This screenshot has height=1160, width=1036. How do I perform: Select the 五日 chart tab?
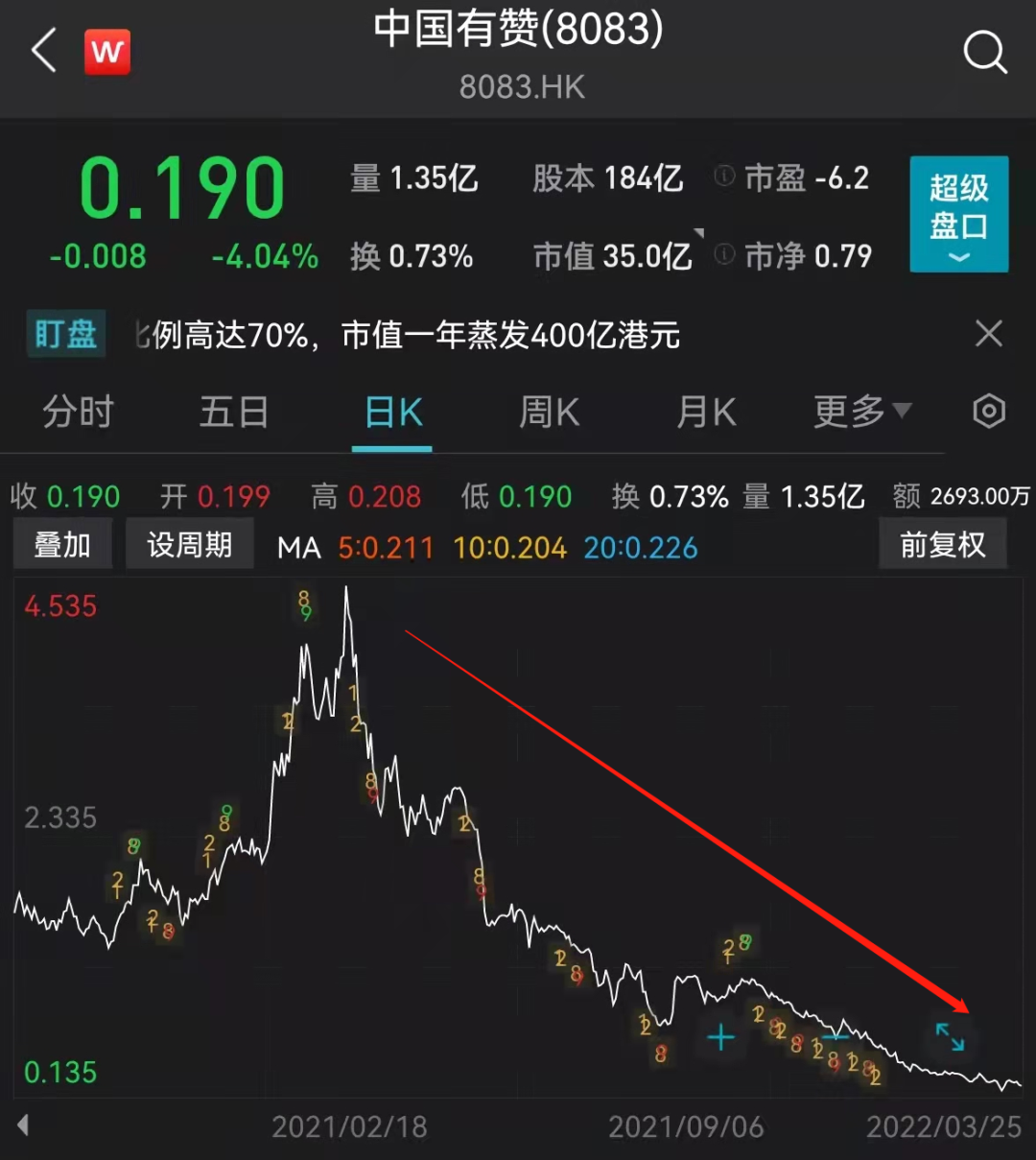click(233, 413)
